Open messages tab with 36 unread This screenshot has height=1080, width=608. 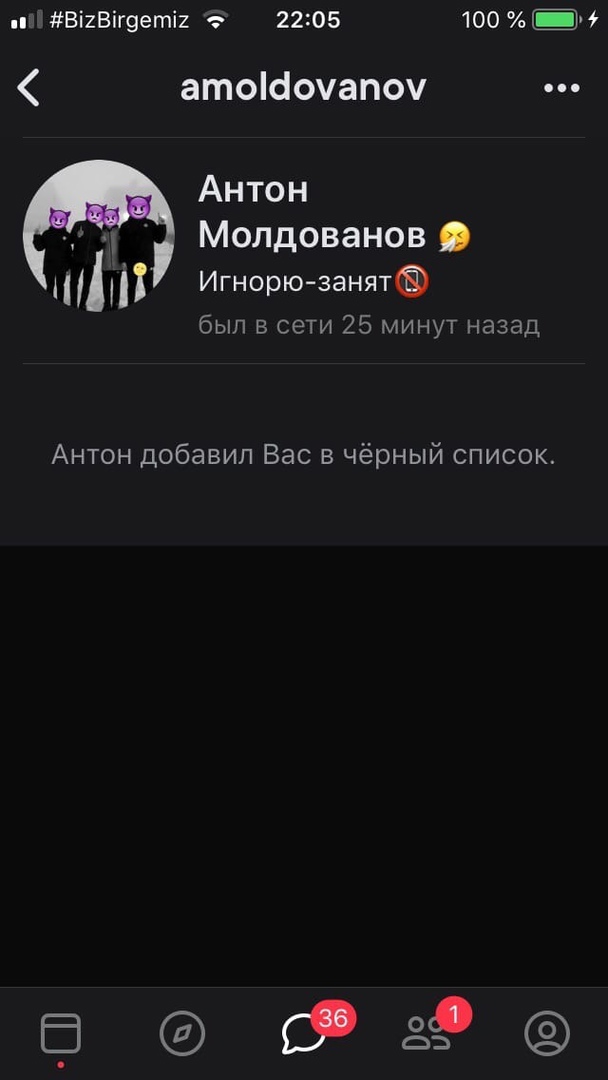(304, 1033)
